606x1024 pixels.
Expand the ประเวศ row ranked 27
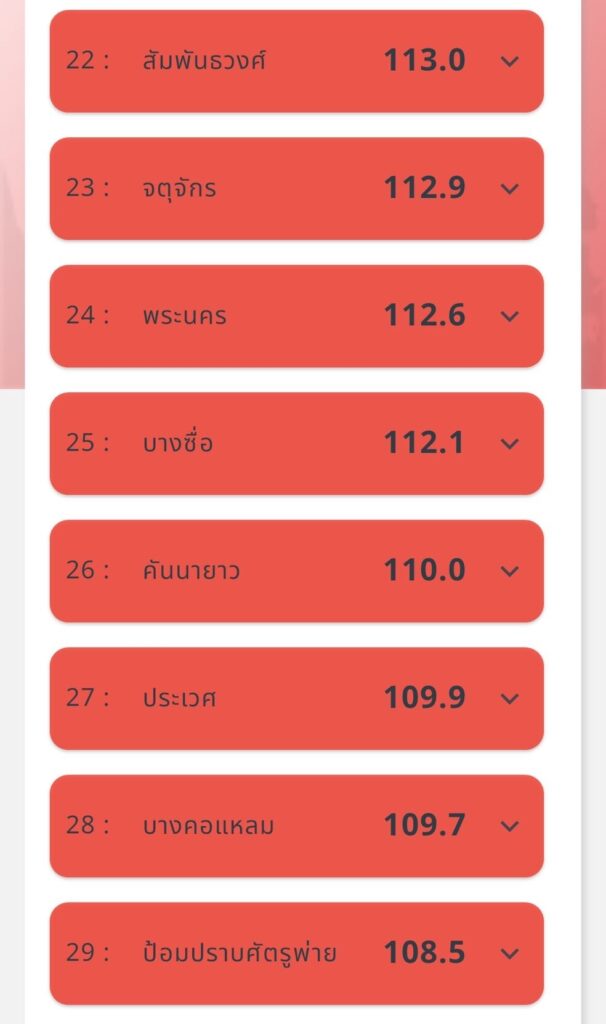pyautogui.click(x=510, y=698)
